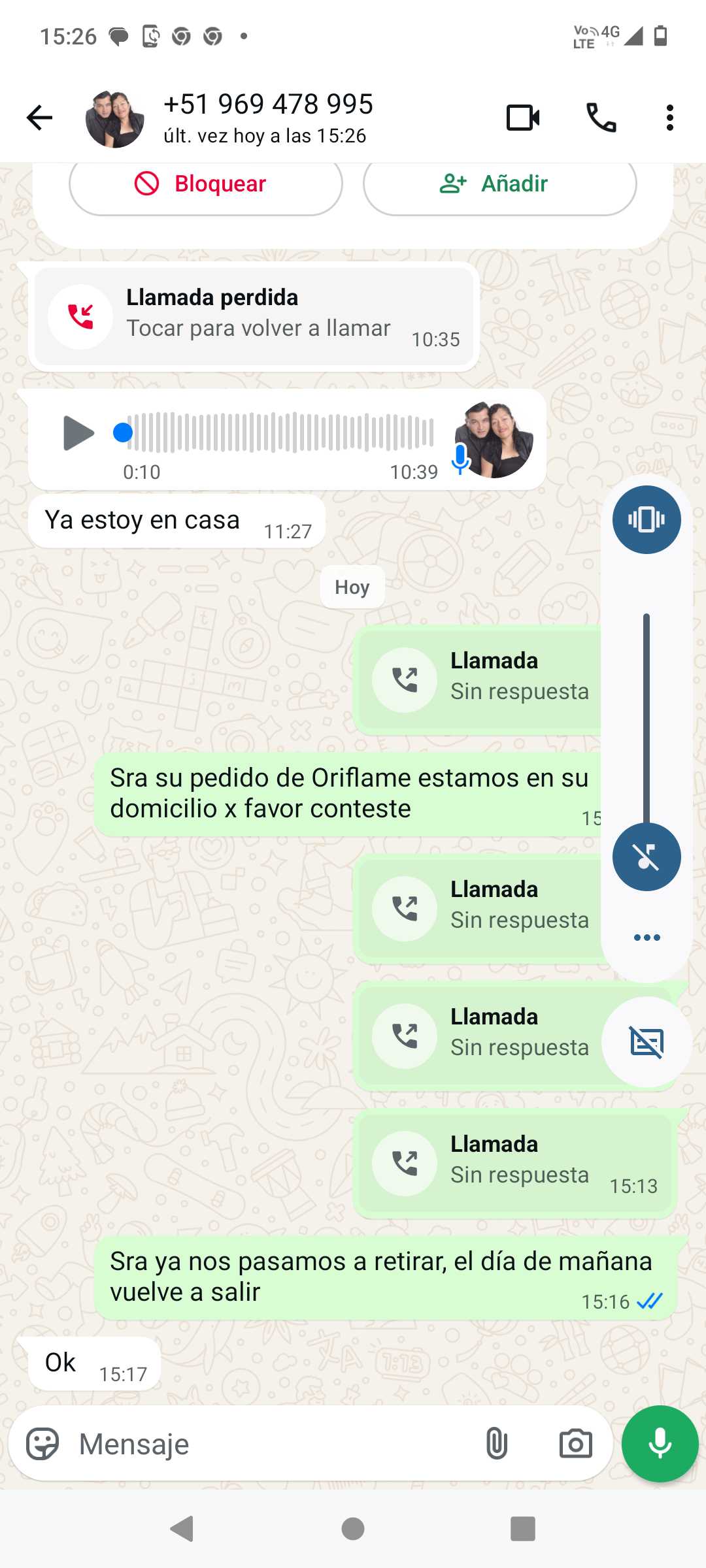Mute media volume in volume panel
The image size is (706, 1568).
(x=647, y=857)
